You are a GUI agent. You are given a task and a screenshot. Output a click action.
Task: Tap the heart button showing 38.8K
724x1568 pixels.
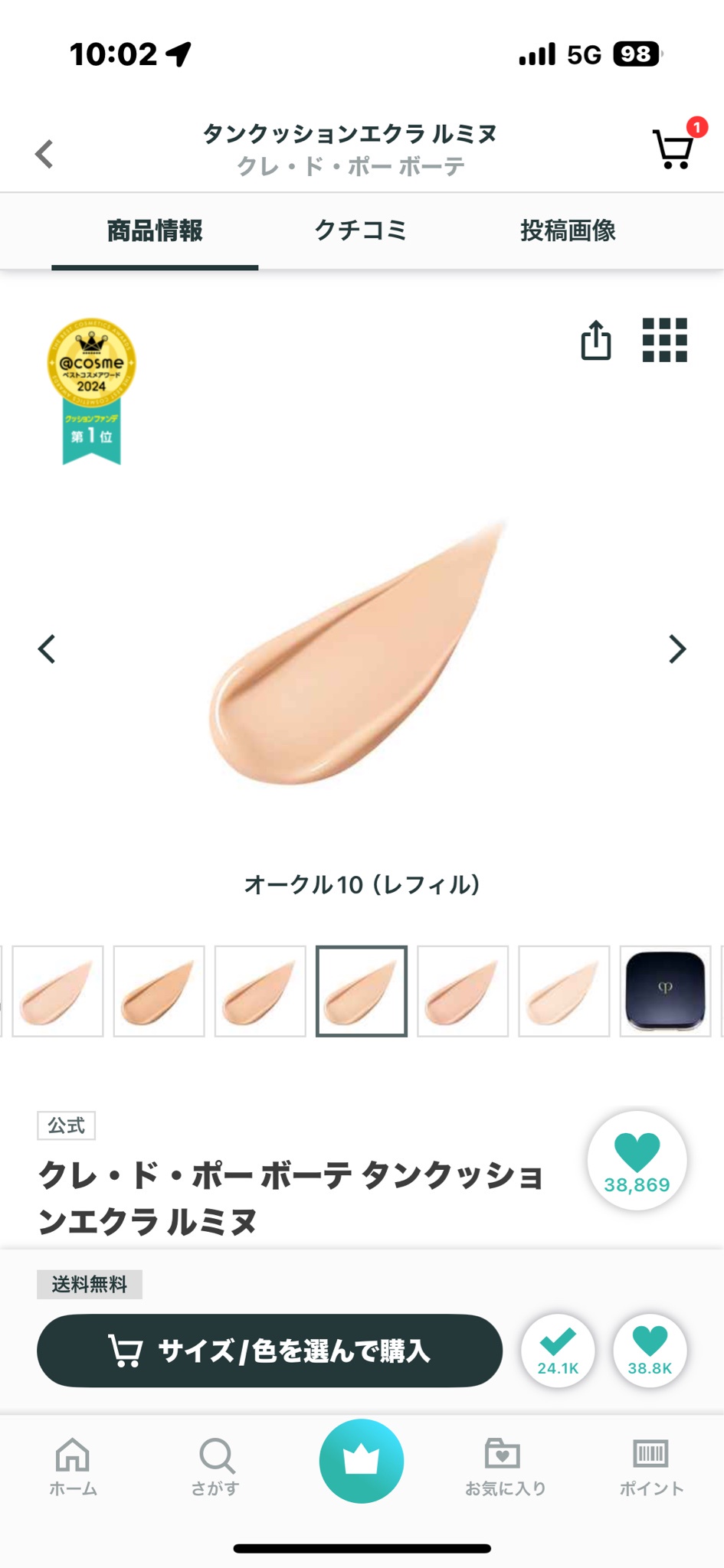pos(650,1351)
